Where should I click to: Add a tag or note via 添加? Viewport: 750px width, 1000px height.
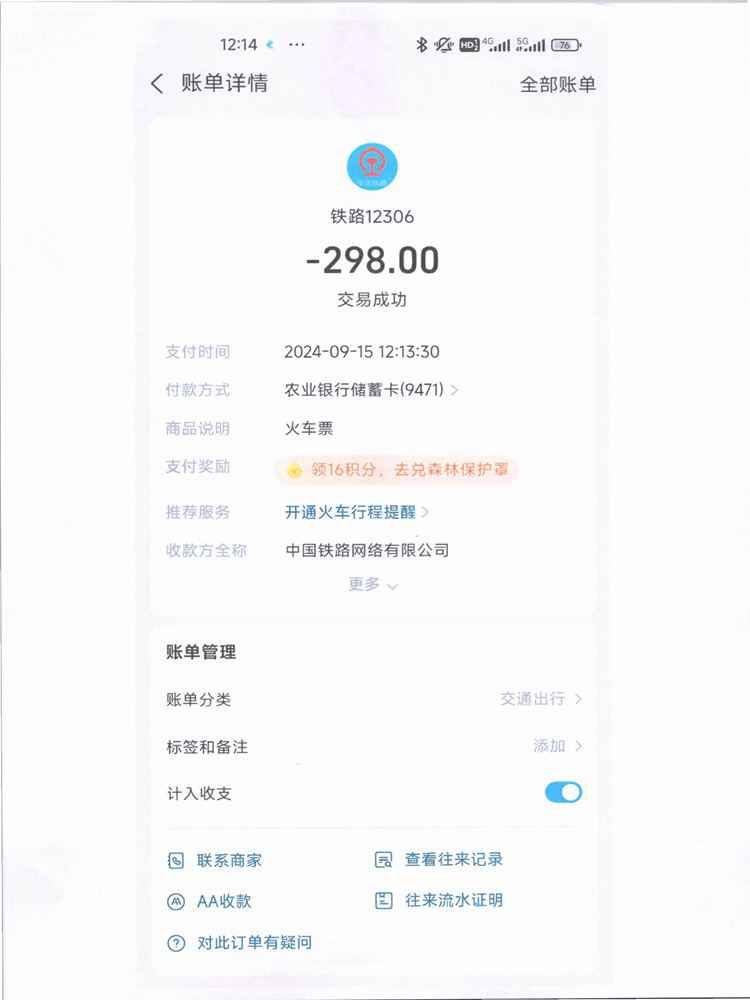click(x=557, y=746)
